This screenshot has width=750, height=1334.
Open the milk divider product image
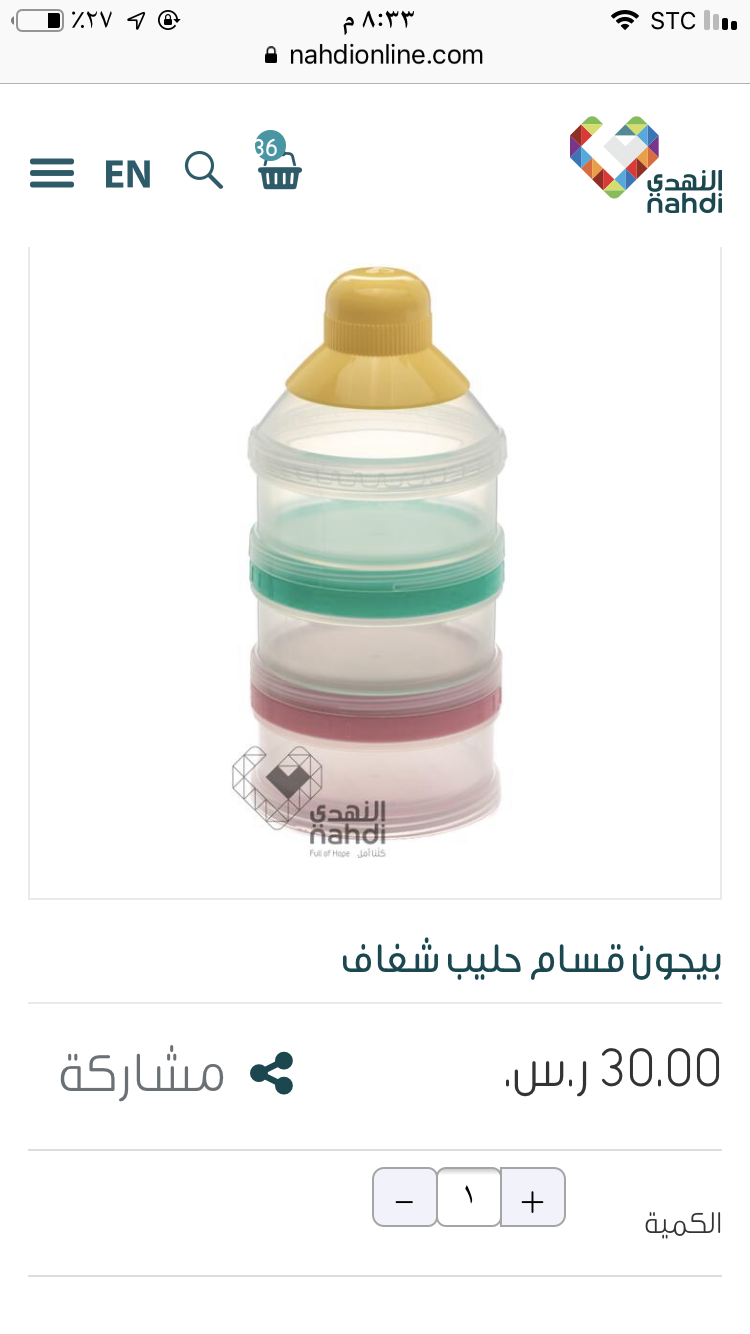click(375, 570)
